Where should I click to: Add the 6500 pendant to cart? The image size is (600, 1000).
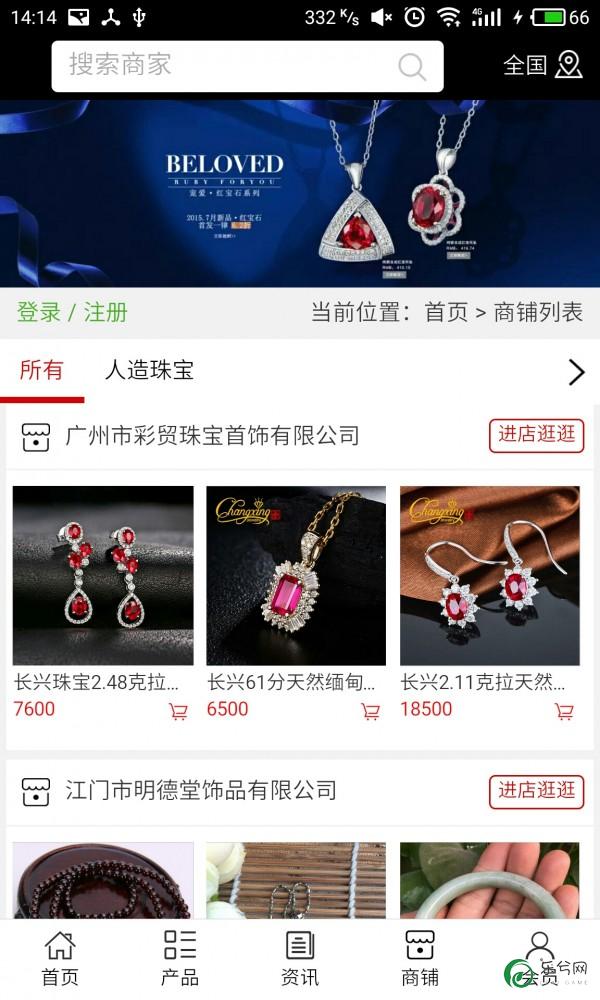pos(370,711)
